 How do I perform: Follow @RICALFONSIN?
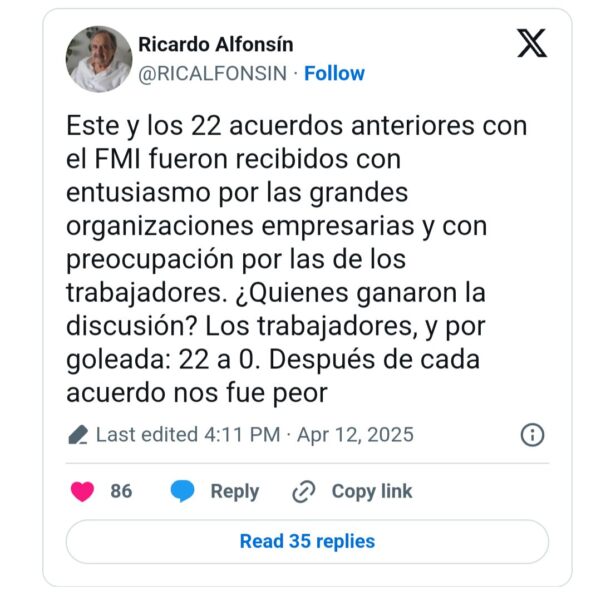334,74
